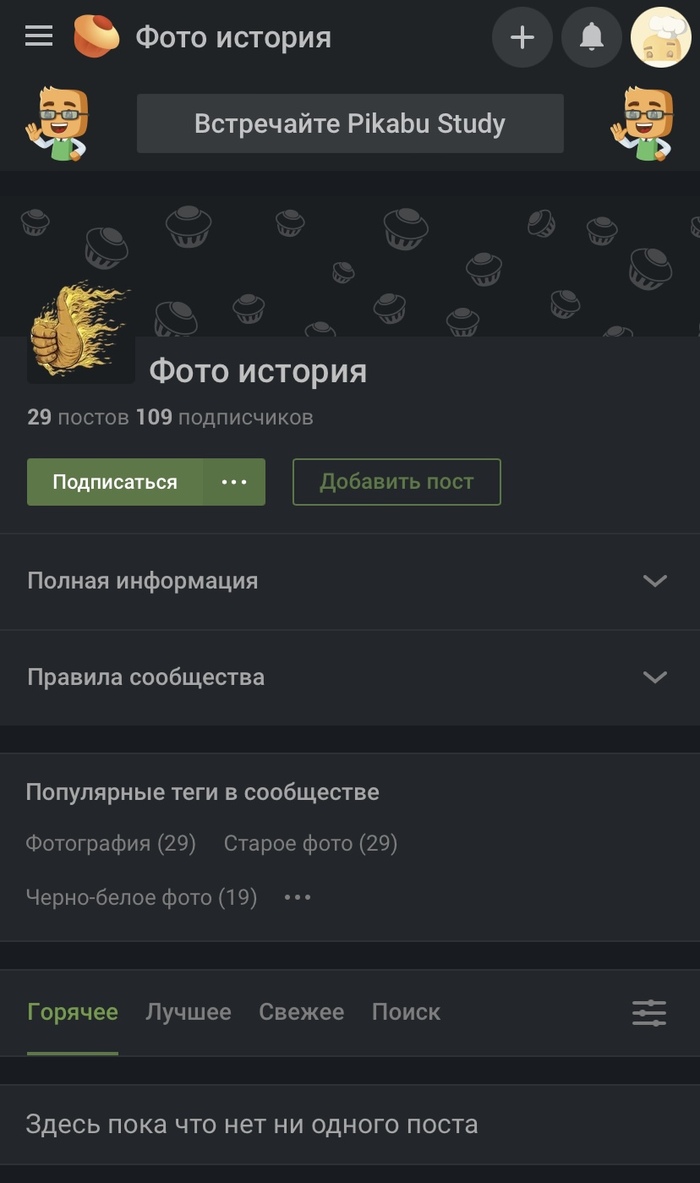Image resolution: width=700 pixels, height=1183 pixels.
Task: Open the feed filter settings icon
Action: [x=649, y=1013]
